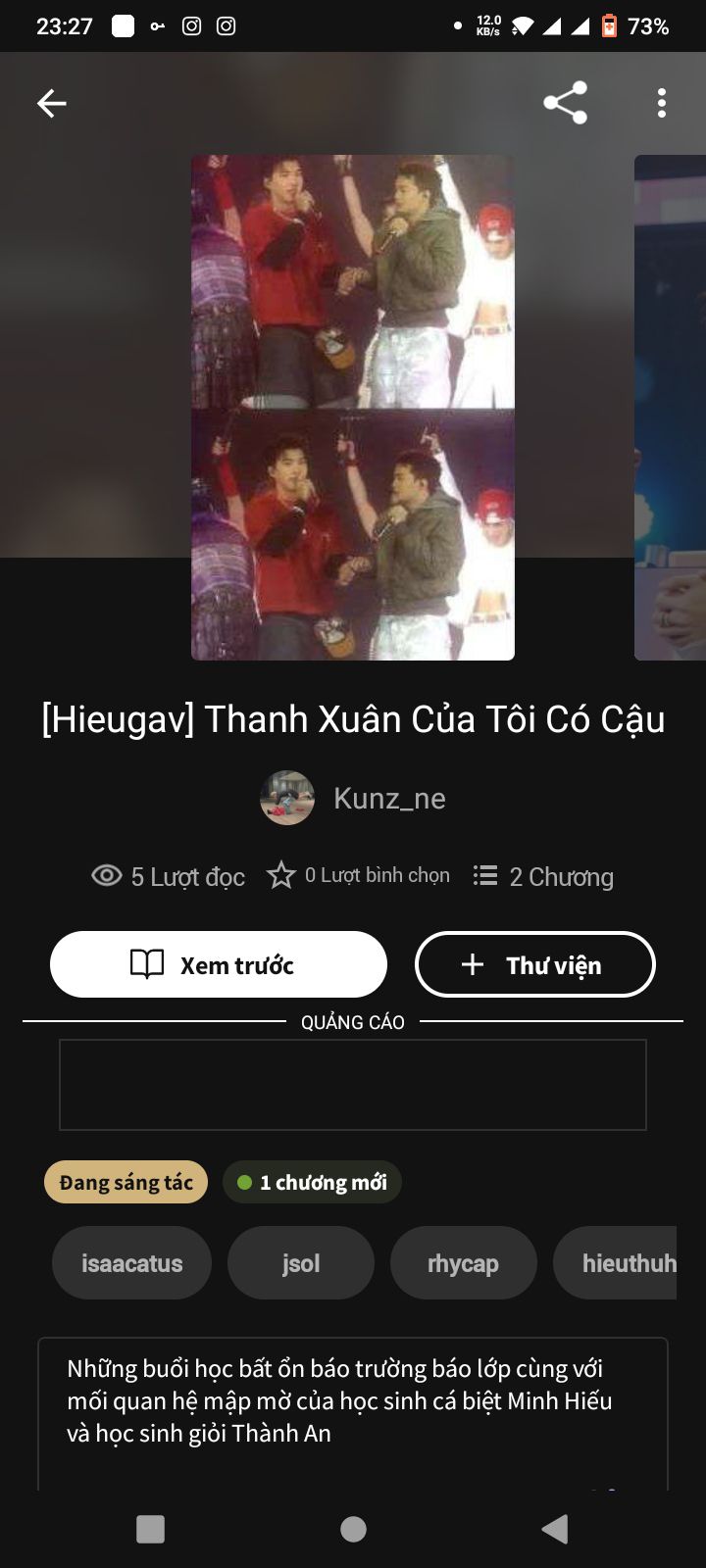The width and height of the screenshot is (706, 1568).
Task: Open the three-dot overflow menu
Action: [662, 103]
